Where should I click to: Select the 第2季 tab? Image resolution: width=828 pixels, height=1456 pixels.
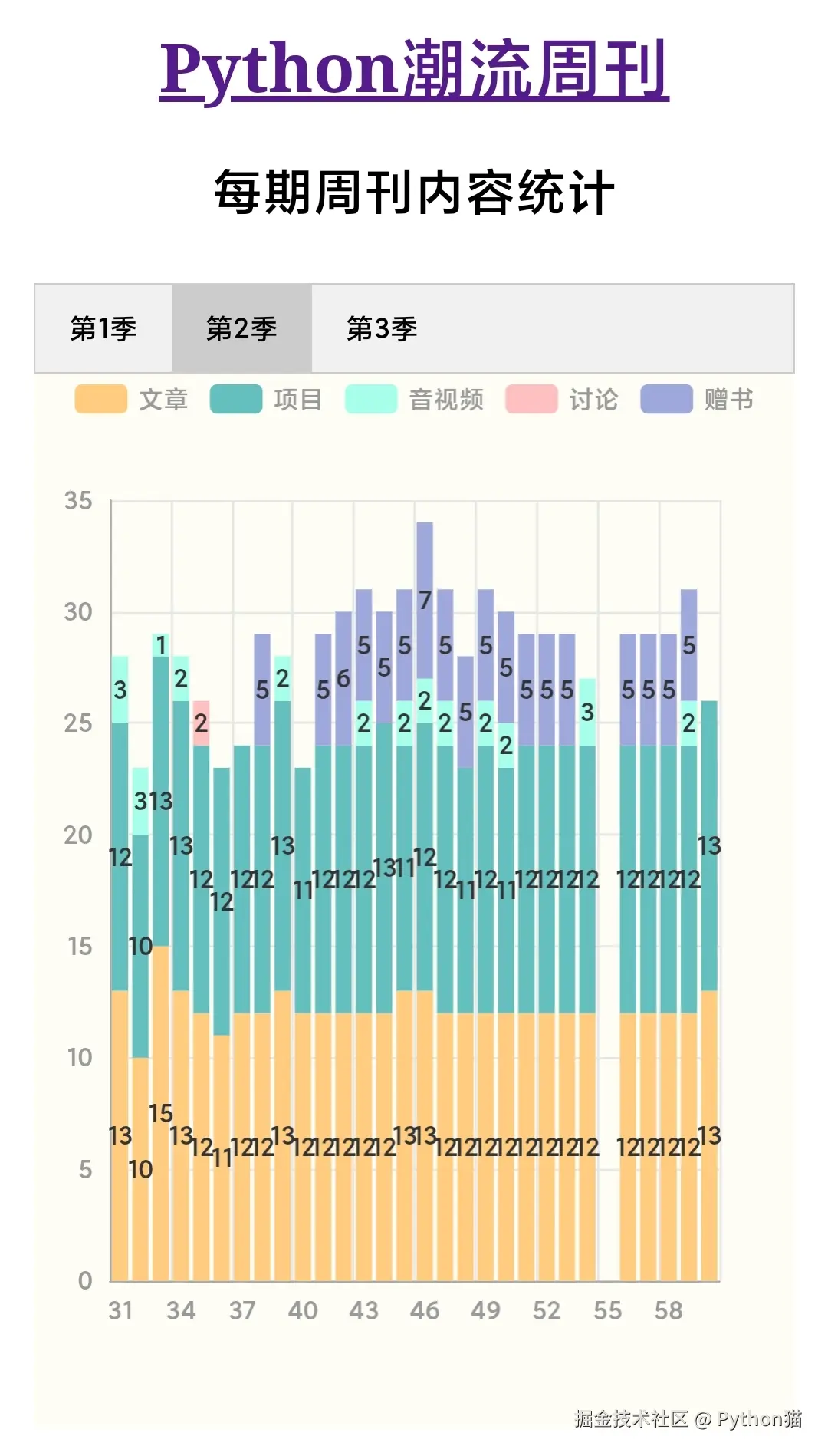242,329
